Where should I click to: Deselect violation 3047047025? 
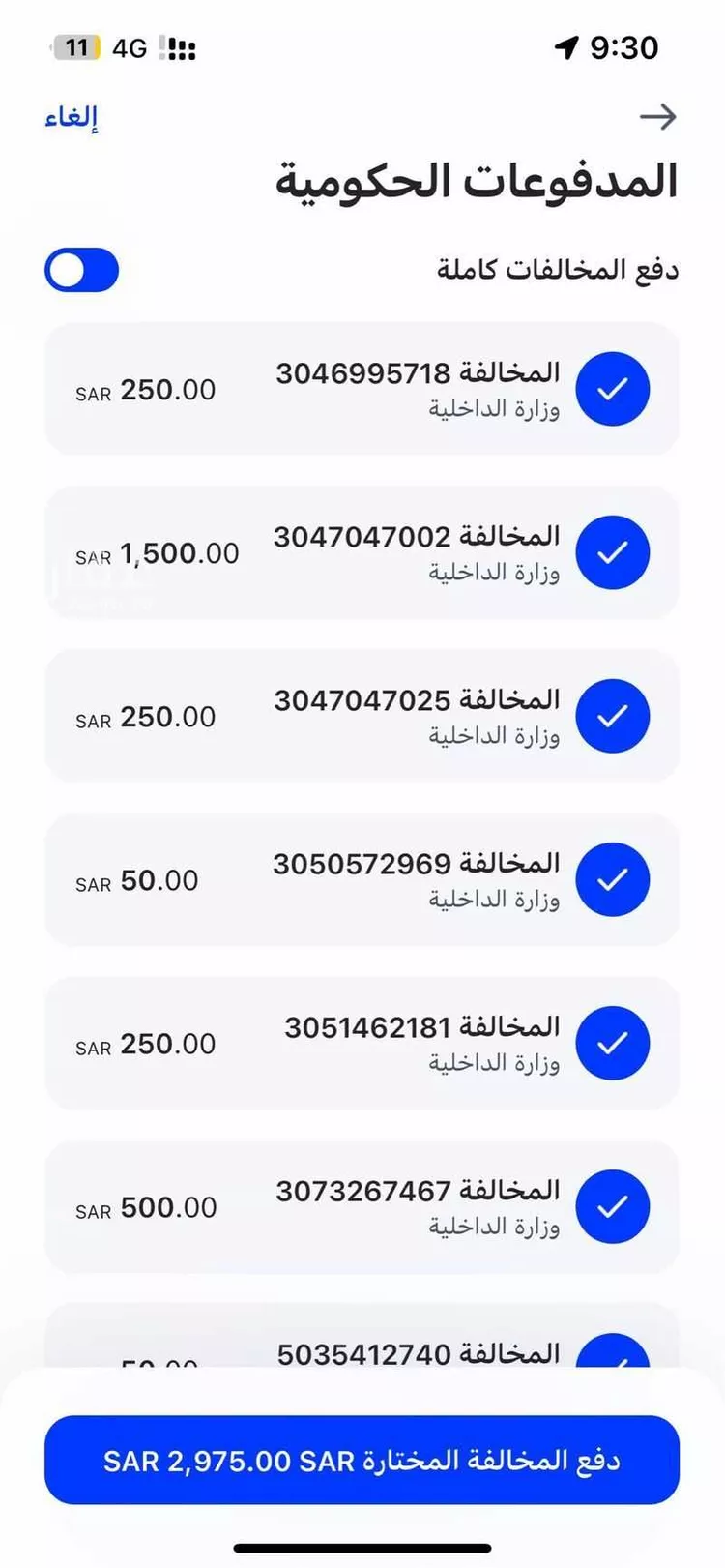pos(612,716)
